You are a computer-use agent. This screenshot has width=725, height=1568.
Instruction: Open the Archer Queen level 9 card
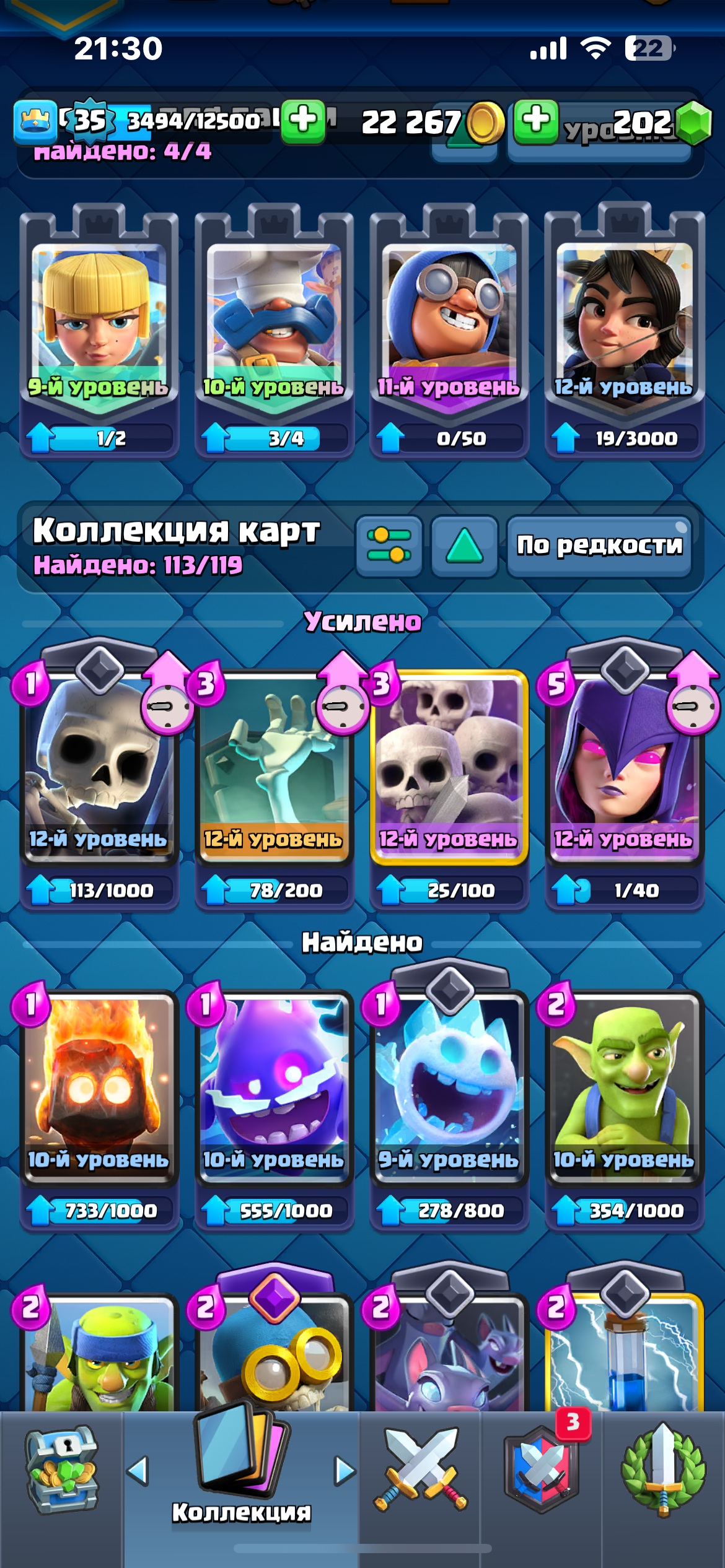coord(99,322)
